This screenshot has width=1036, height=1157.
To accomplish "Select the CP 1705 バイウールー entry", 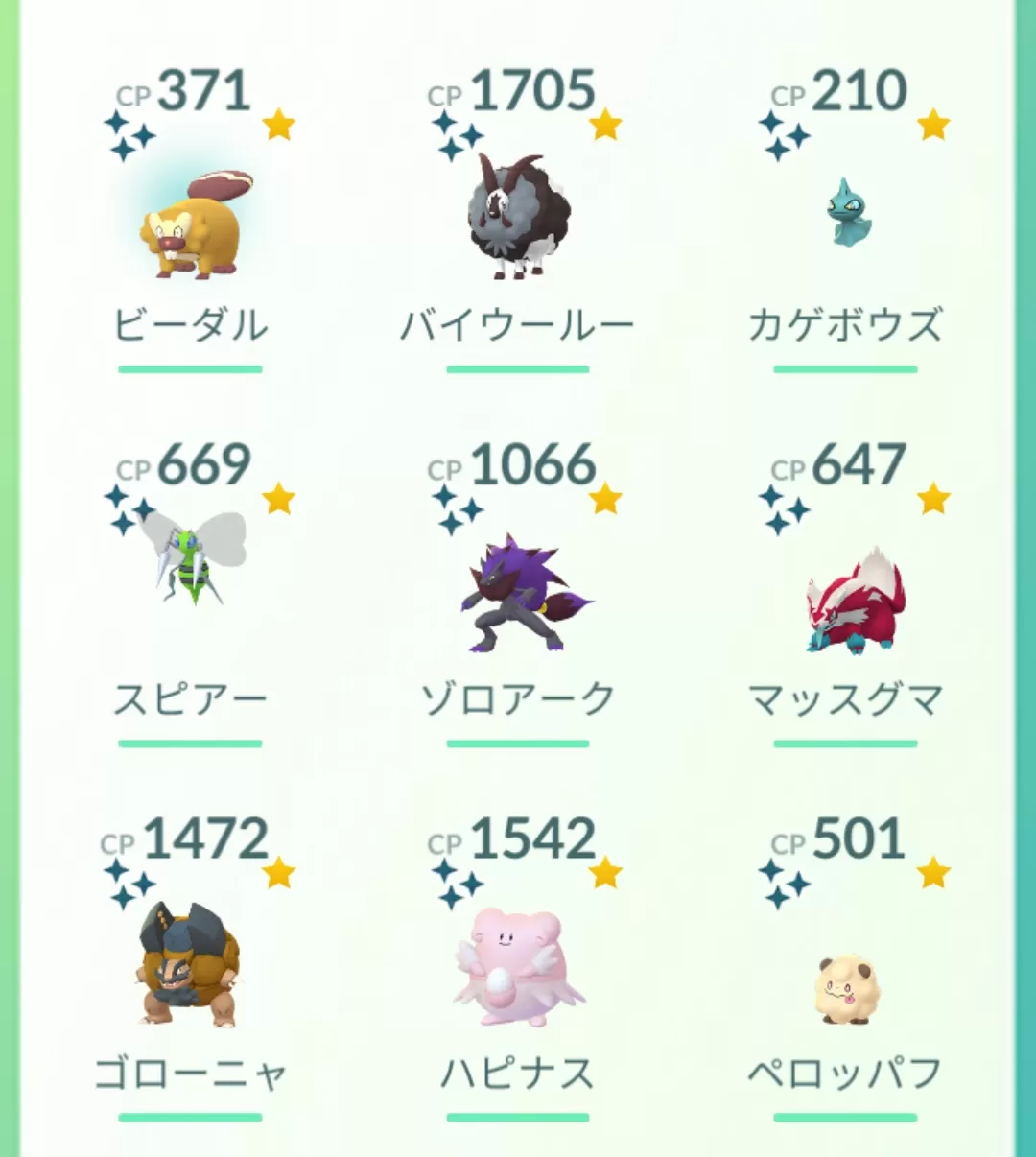I will (518, 219).
